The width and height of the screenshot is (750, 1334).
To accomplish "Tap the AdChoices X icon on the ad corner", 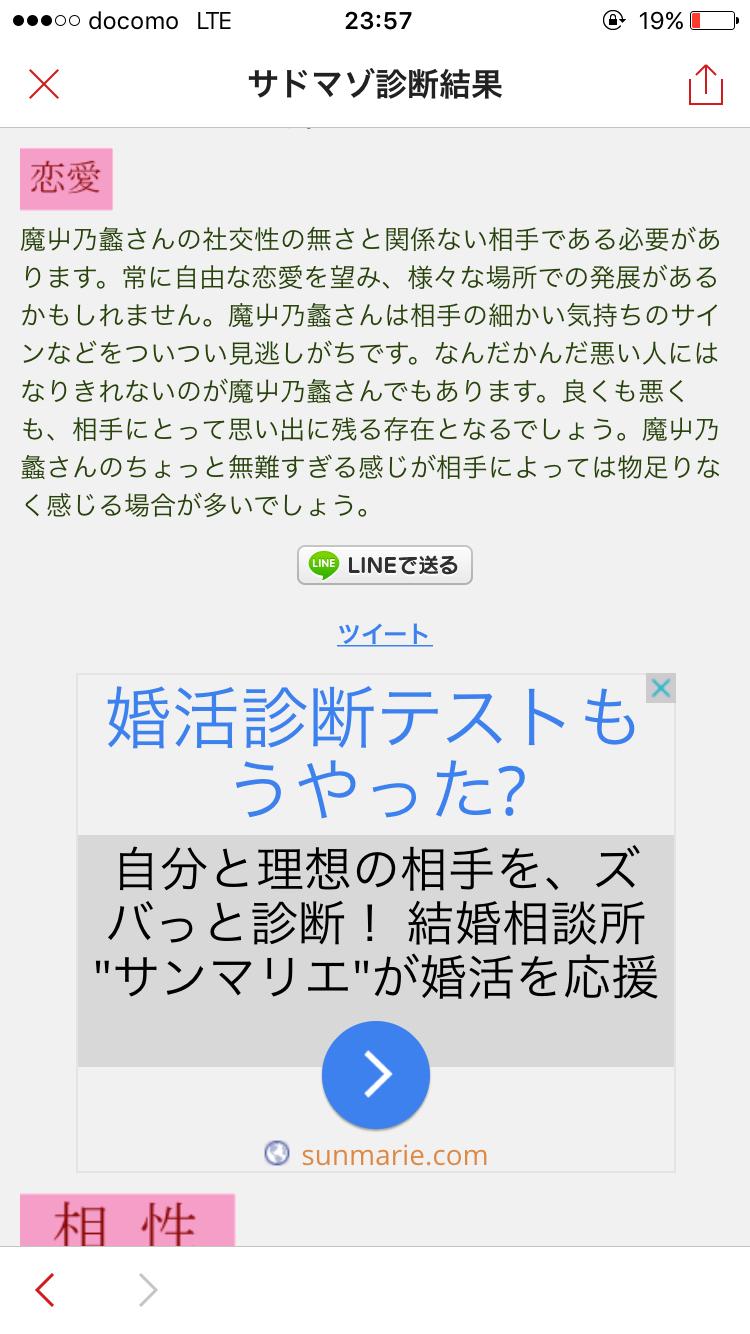I will tap(660, 688).
